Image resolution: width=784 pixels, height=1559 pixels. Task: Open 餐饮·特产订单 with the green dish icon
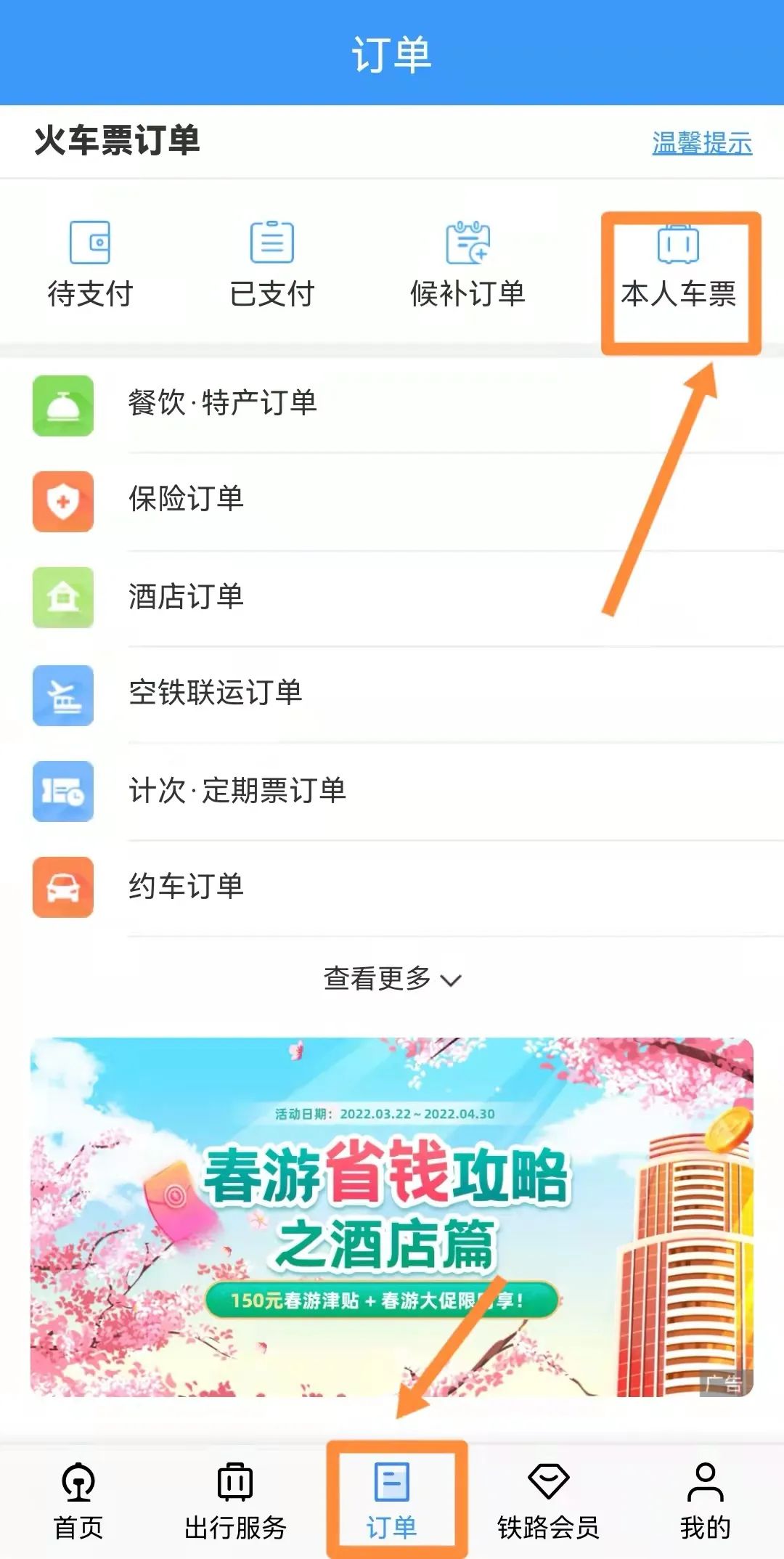point(63,406)
